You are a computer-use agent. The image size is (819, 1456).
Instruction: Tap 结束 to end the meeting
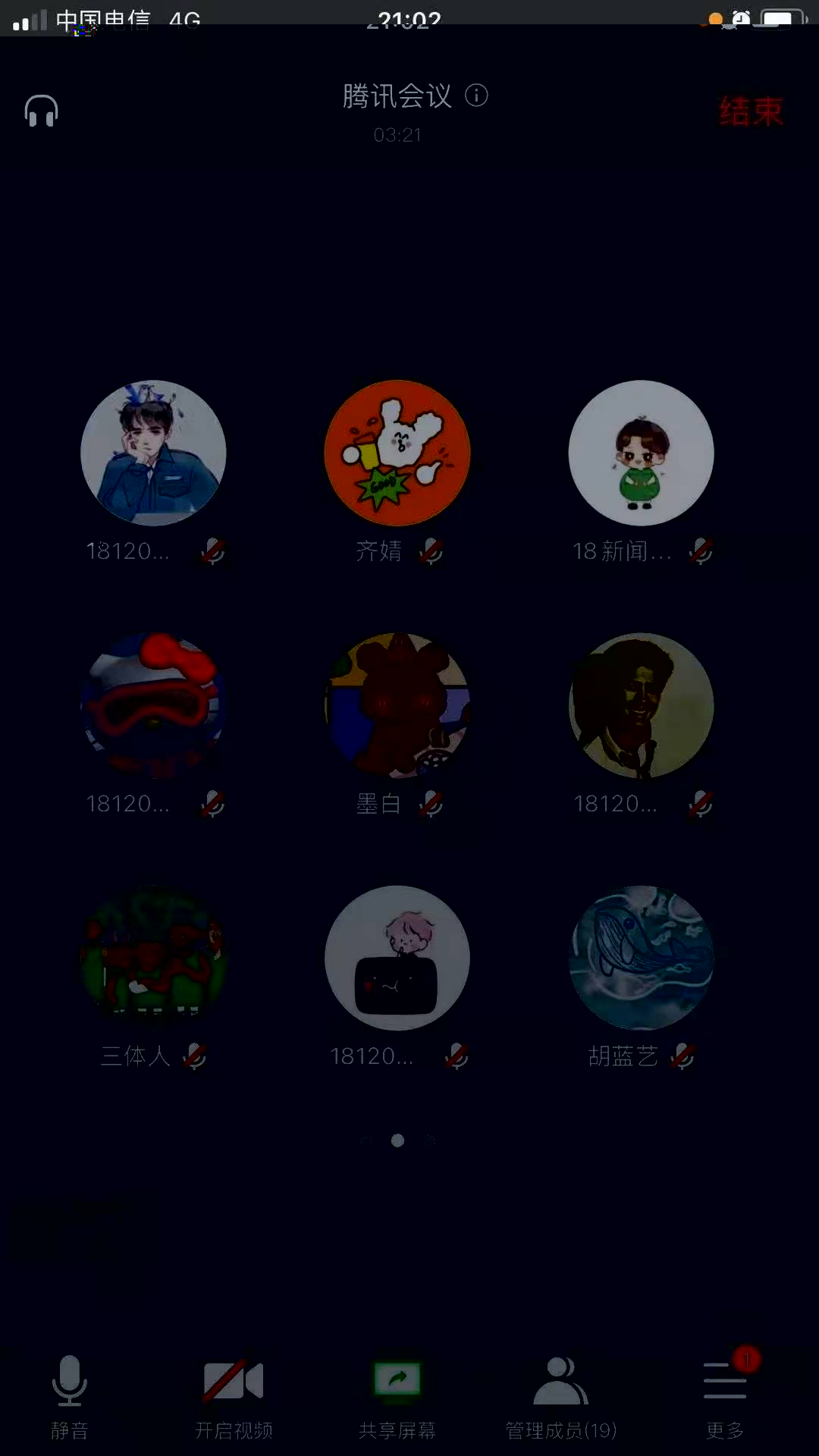(750, 111)
